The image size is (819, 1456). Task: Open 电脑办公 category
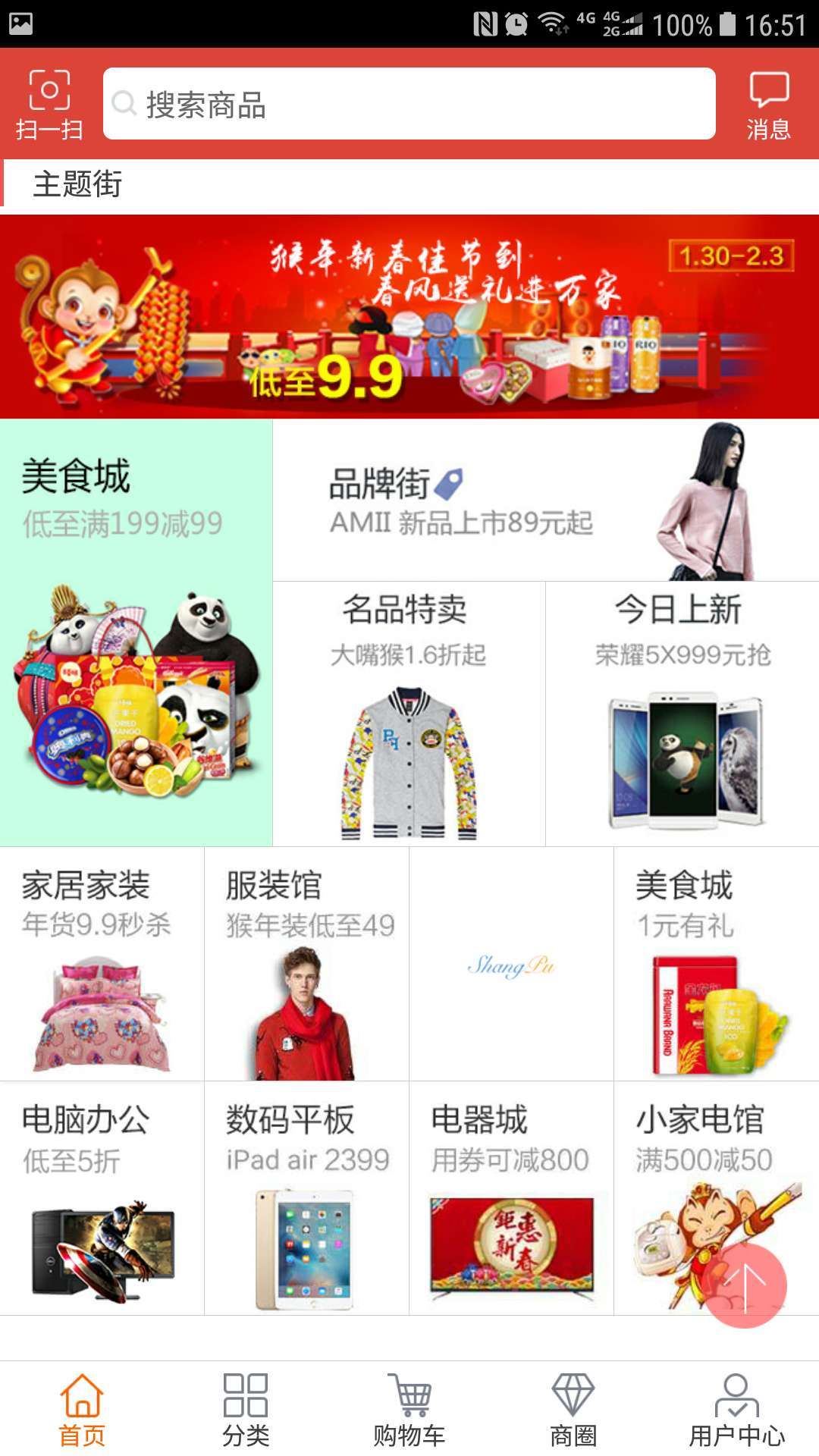102,1198
